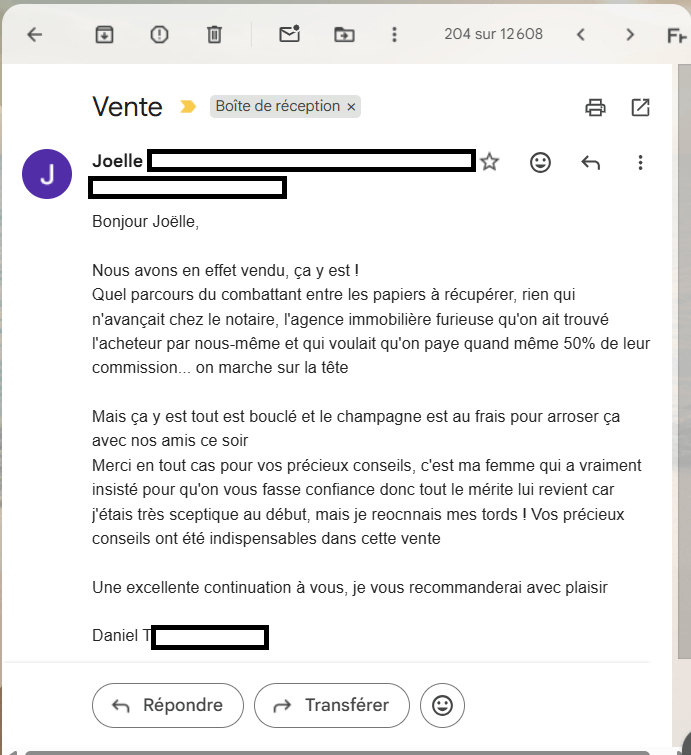The width and height of the screenshot is (691, 755).
Task: Mark this email as unread
Action: [x=289, y=34]
